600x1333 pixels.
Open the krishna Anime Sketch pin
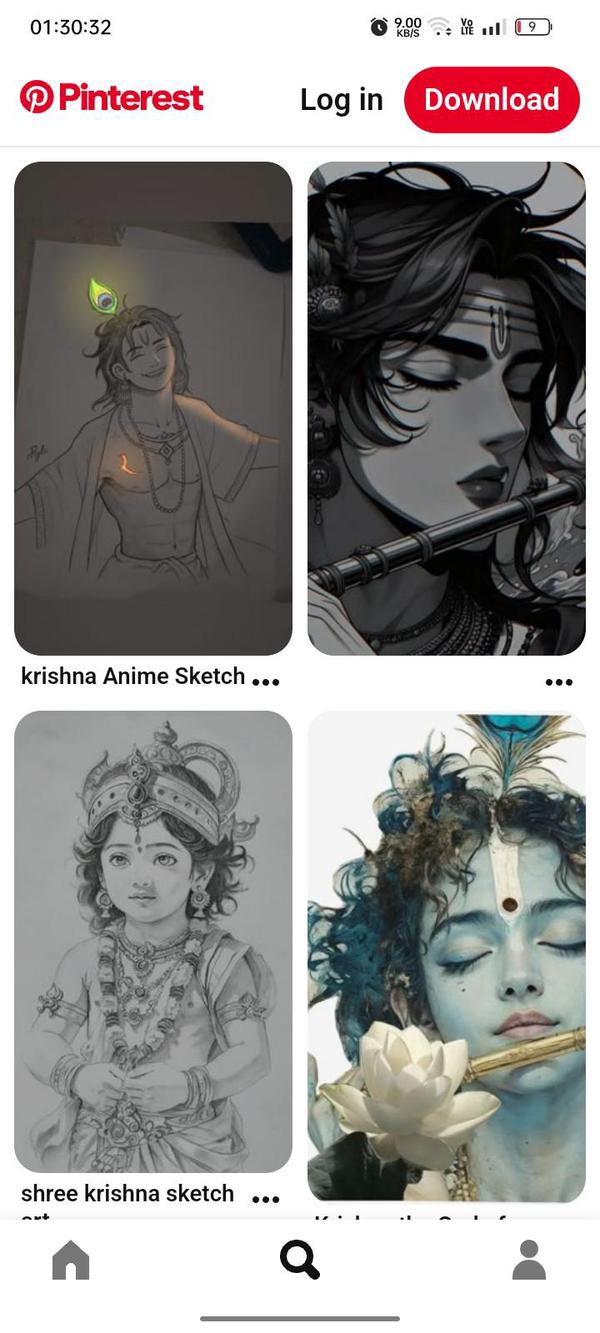pos(153,408)
